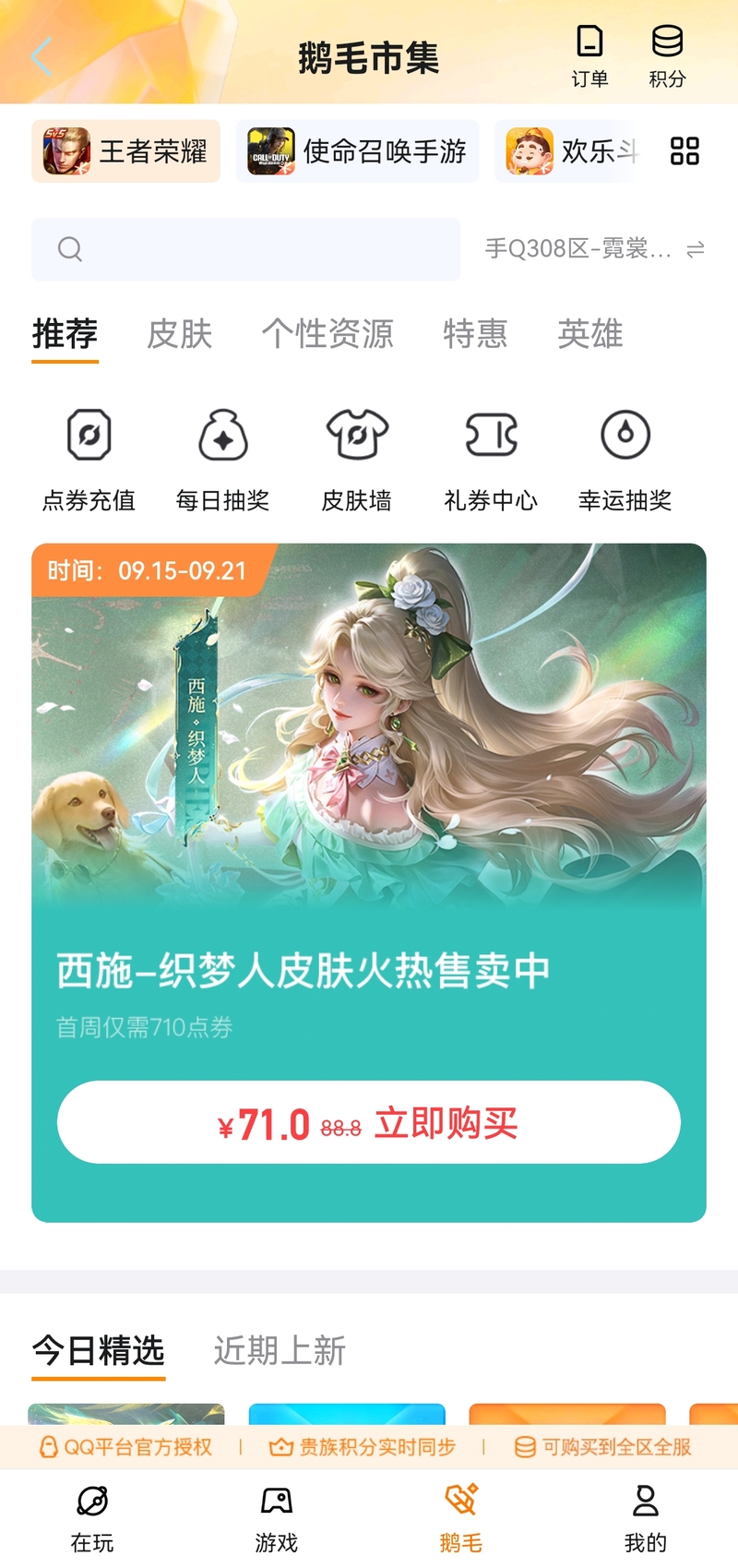Switch to the 英雄 tab
Viewport: 738px width, 1568px height.
590,334
